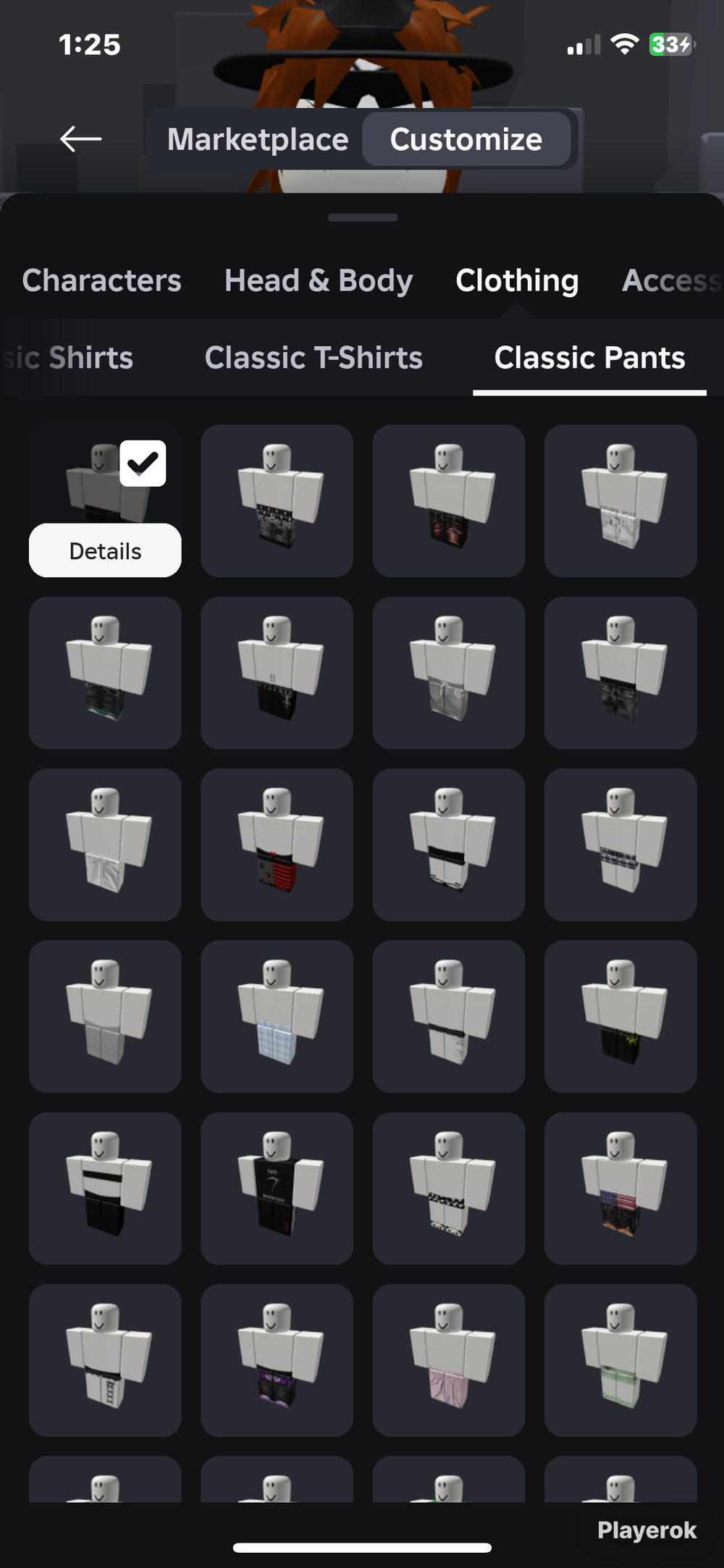Equip the black outfit with white stripes
Image resolution: width=724 pixels, height=1568 pixels.
coord(105,1188)
